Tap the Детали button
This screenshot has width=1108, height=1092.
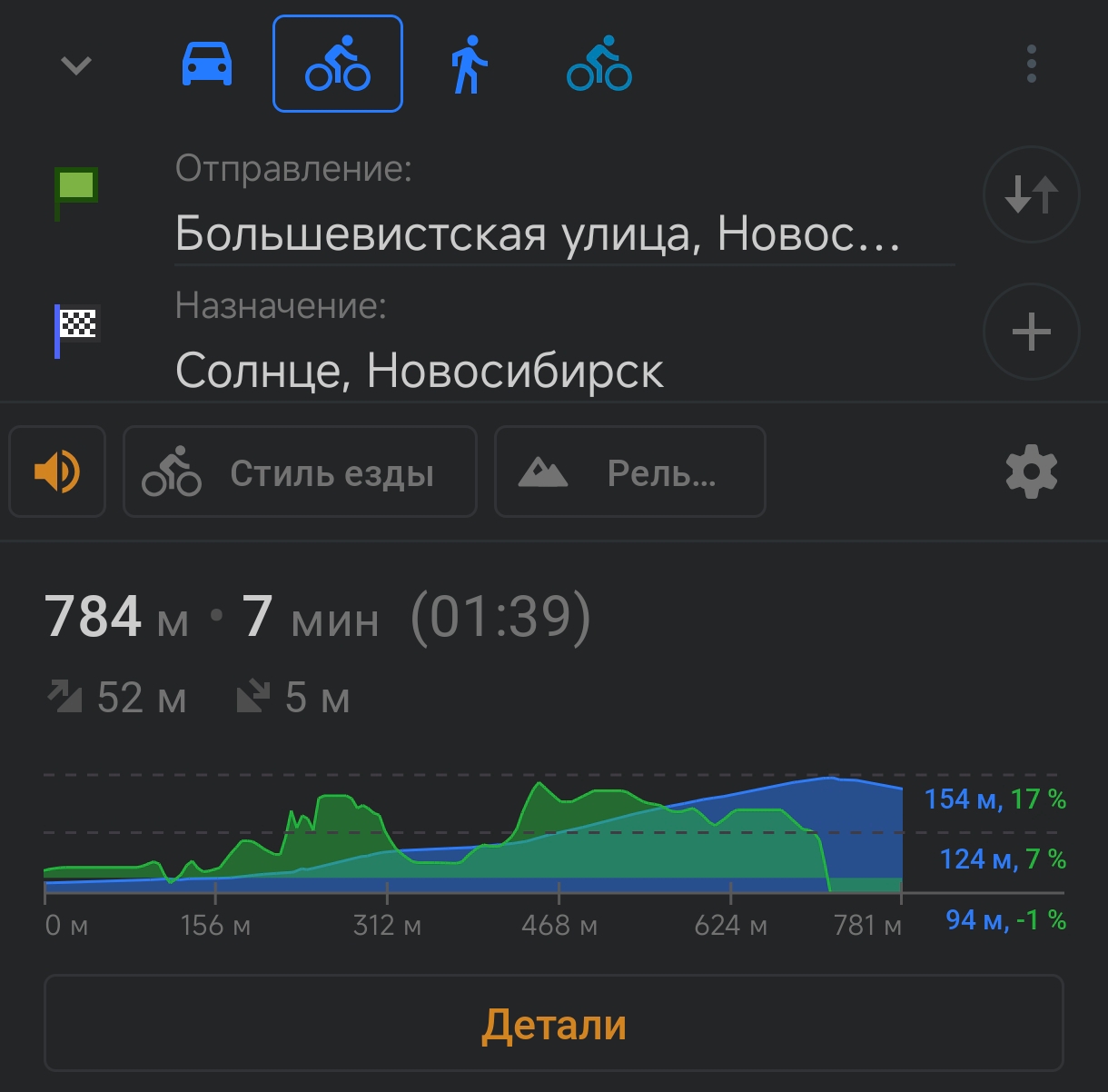[554, 1024]
